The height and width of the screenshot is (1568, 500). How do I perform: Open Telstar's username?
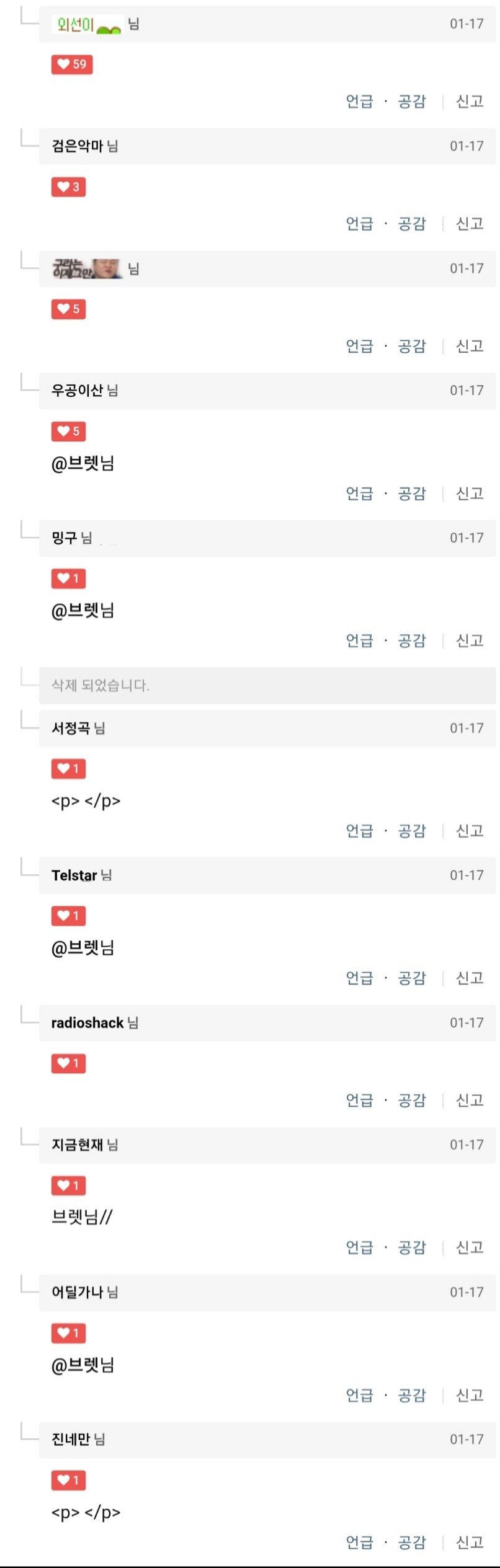coord(74,875)
